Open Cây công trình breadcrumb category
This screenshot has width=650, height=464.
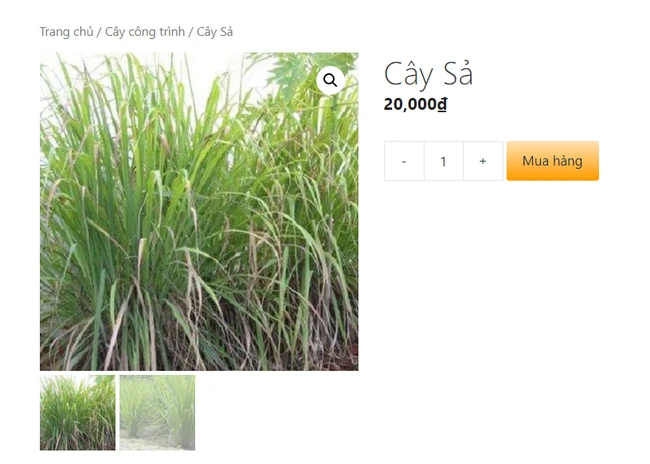[x=145, y=32]
